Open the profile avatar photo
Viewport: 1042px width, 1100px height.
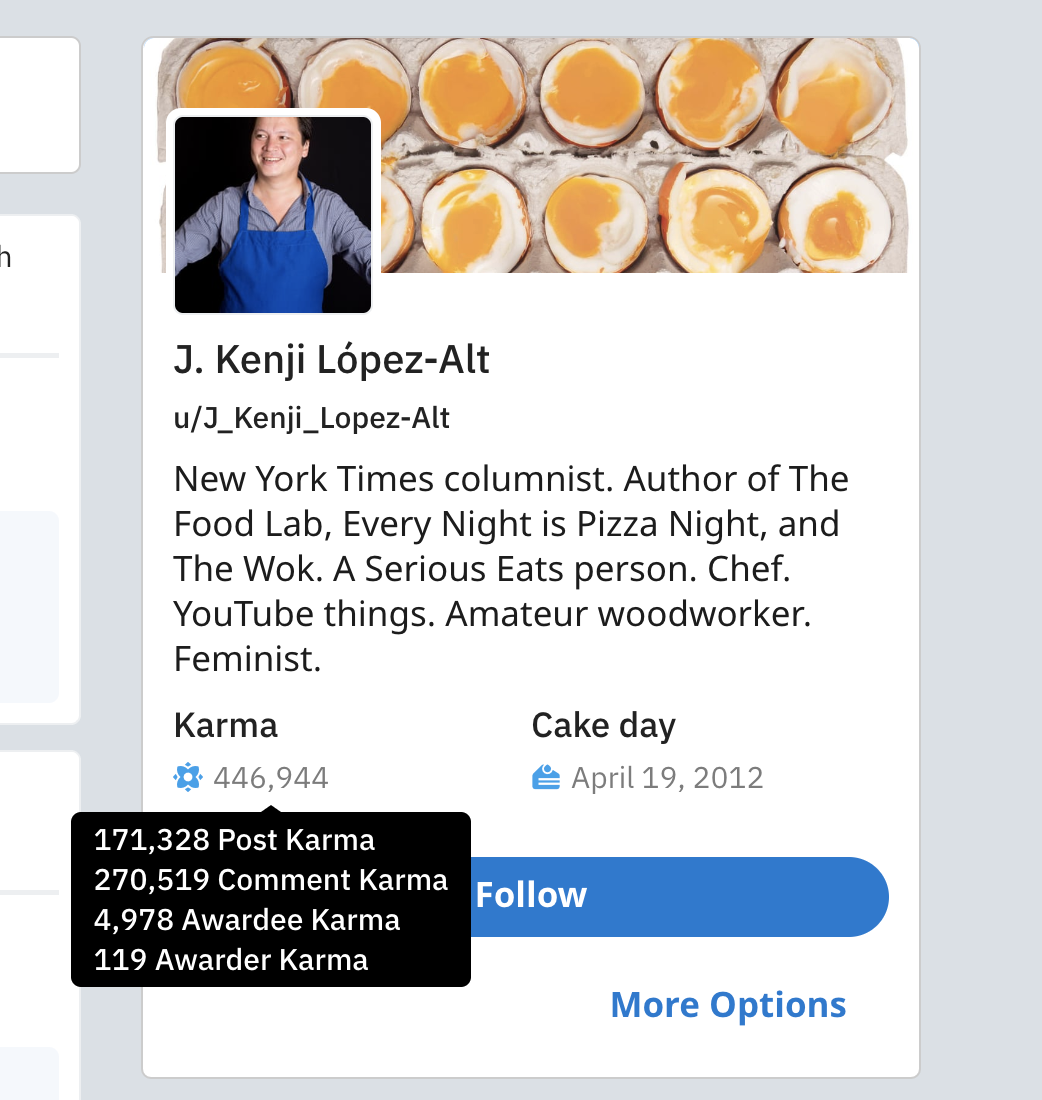tap(273, 214)
